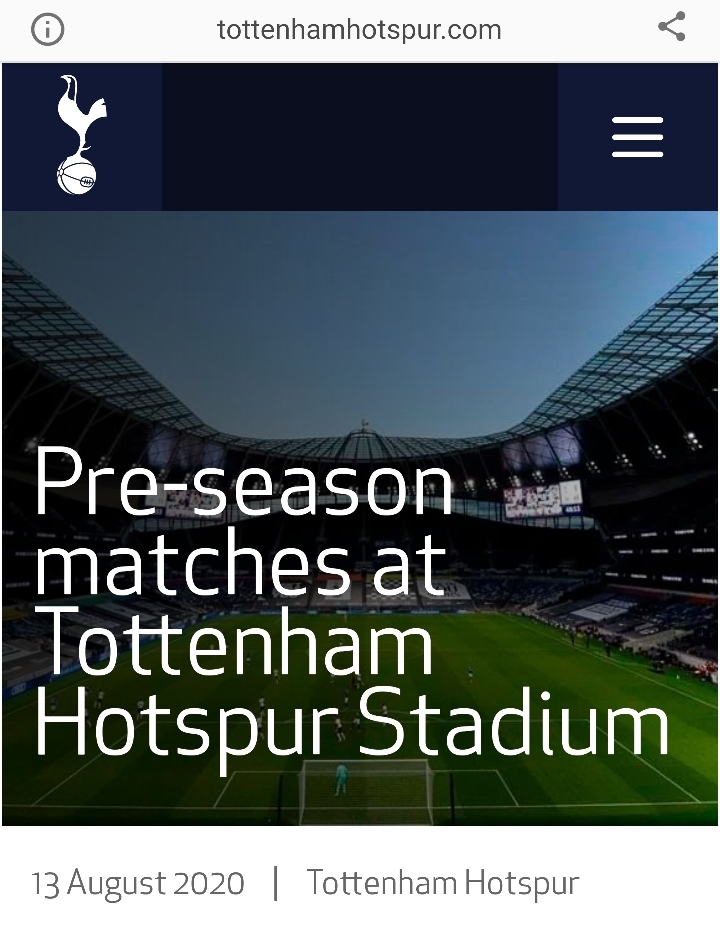The width and height of the screenshot is (720, 930).
Task: Share this page via the share icon
Action: click(x=671, y=28)
